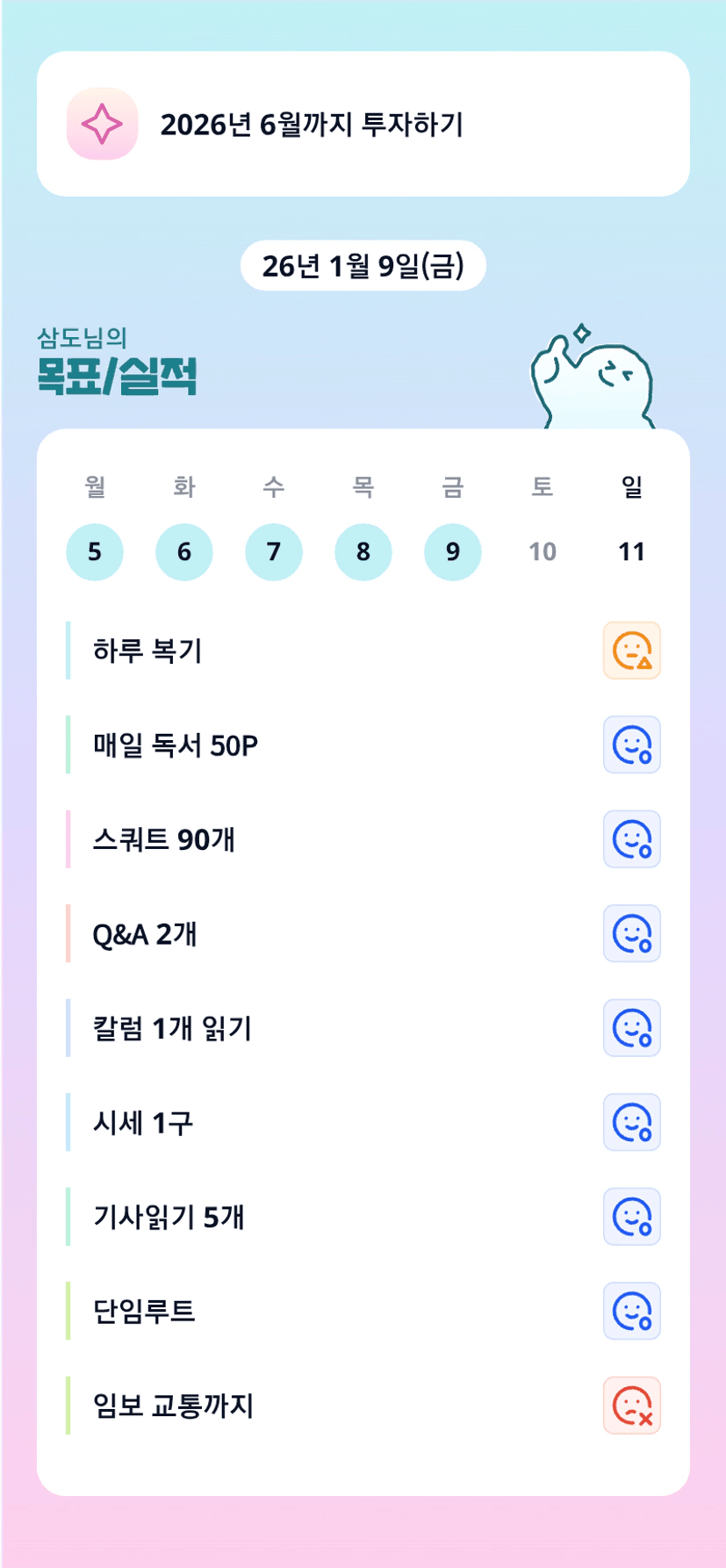Toggle the Q&A 2개 result icon
The height and width of the screenshot is (1568, 726).
click(632, 934)
